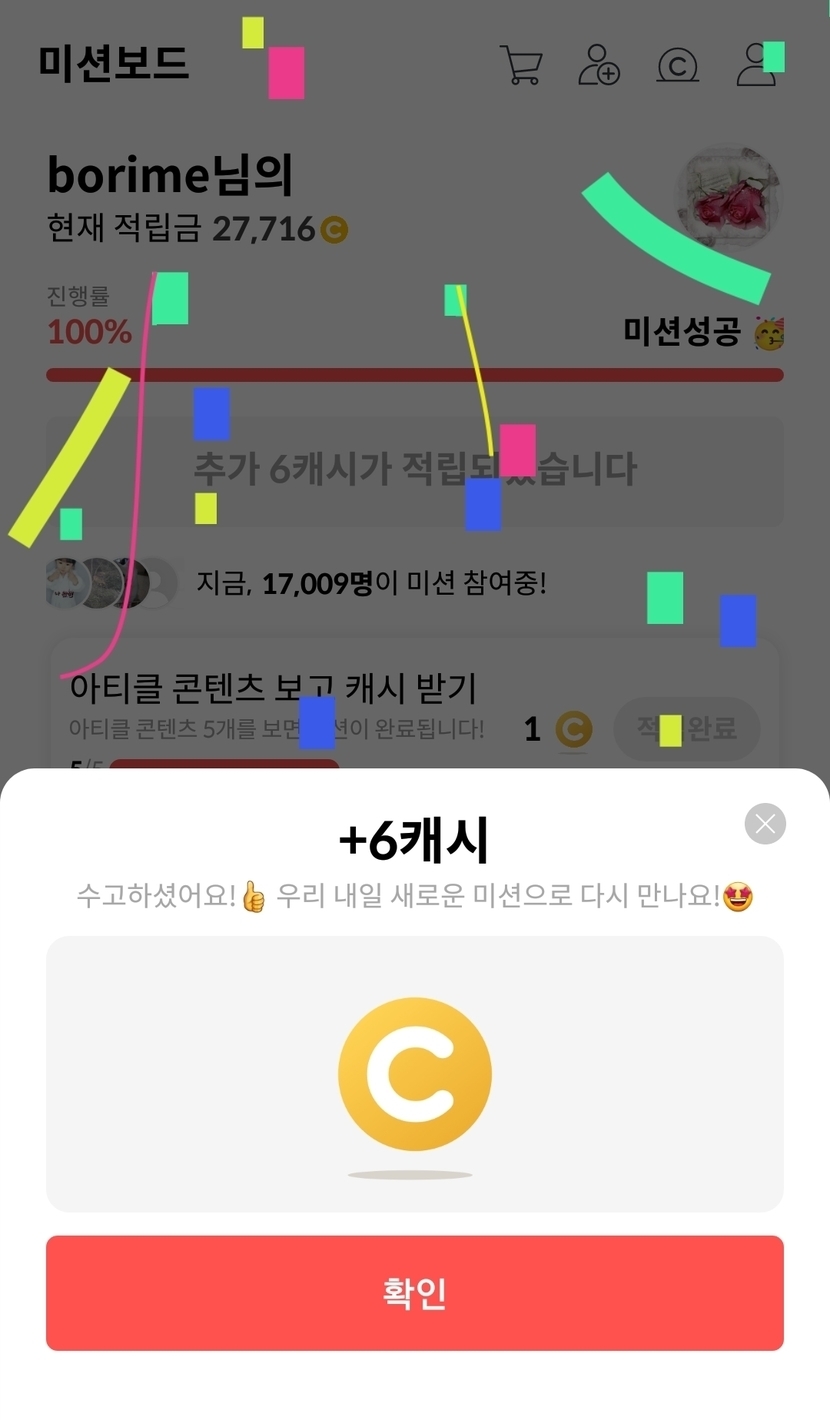
Task: Open the cash coin icon in header
Action: point(678,66)
